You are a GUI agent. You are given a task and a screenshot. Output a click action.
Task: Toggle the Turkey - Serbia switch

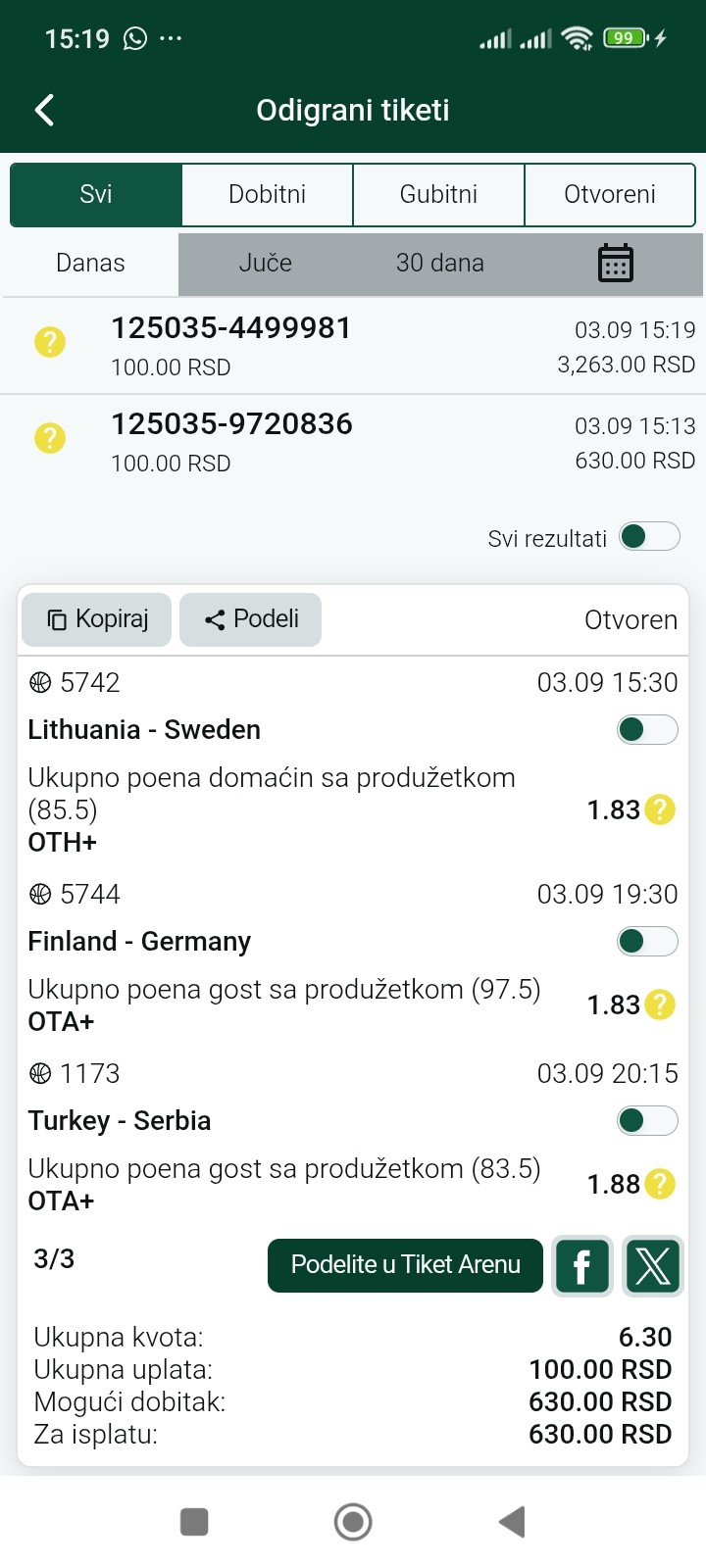647,1120
